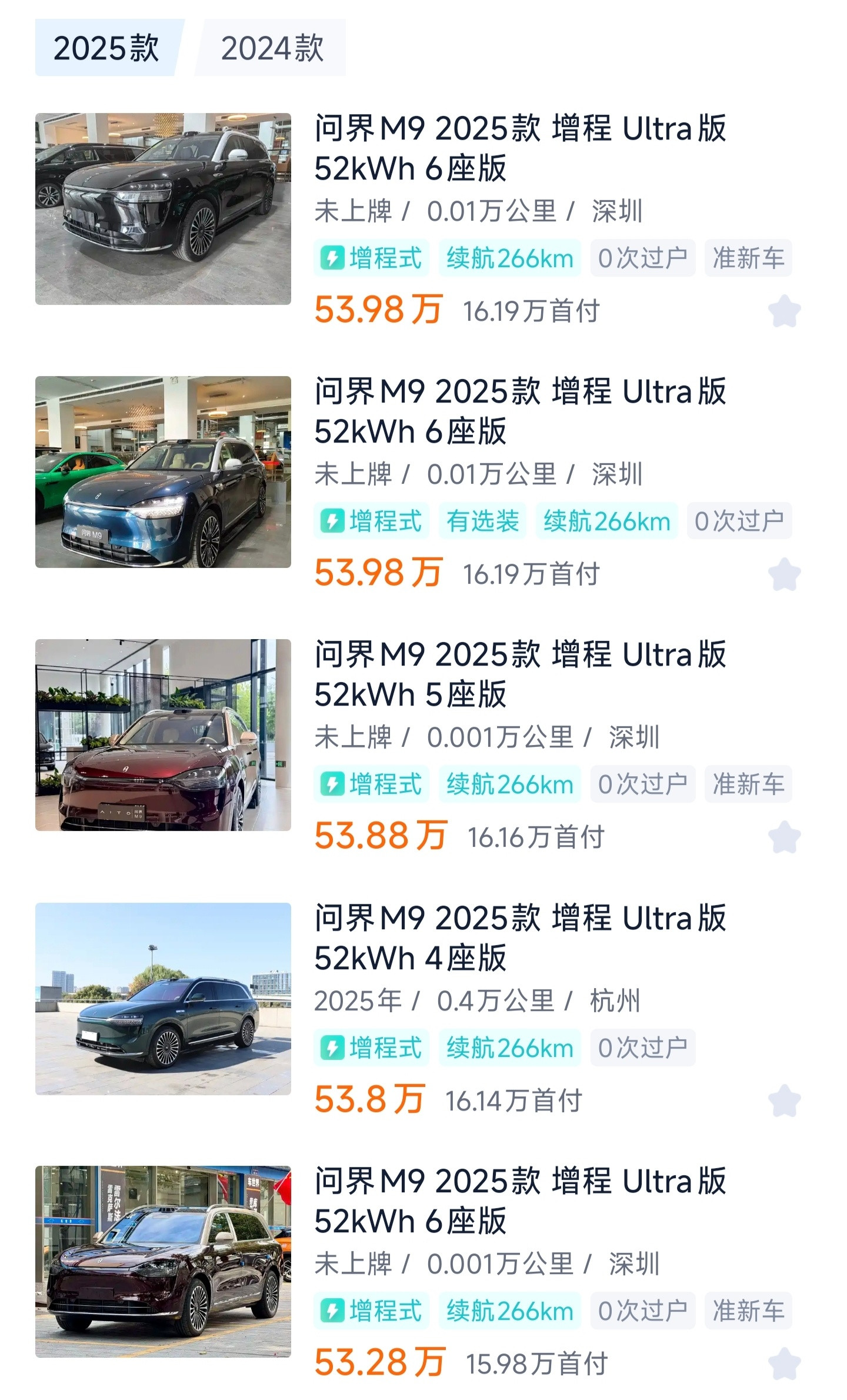
Task: Click the 有选装 tag on the blue M9 listing
Action: pyautogui.click(x=481, y=521)
